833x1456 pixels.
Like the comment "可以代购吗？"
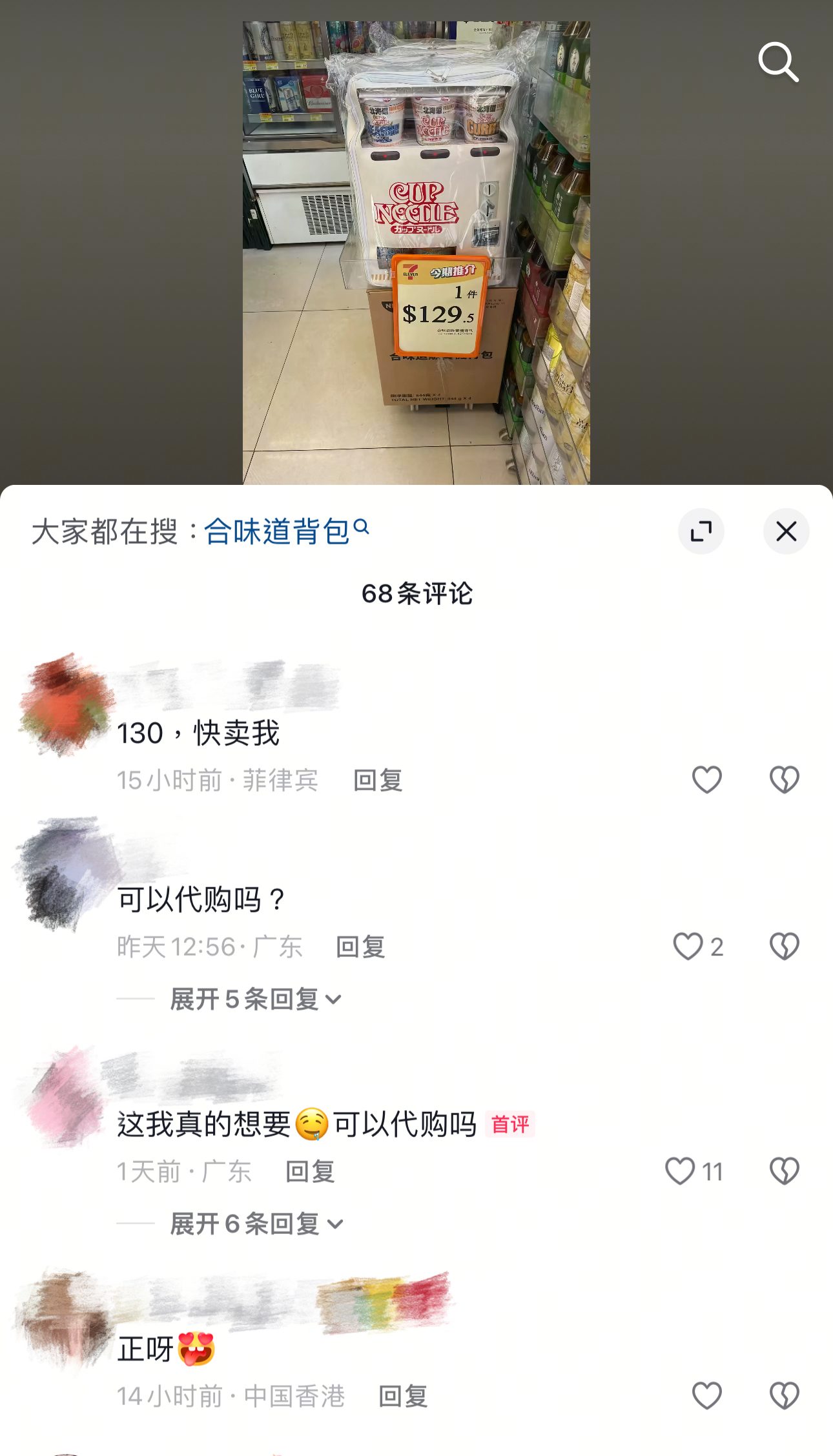(698, 947)
